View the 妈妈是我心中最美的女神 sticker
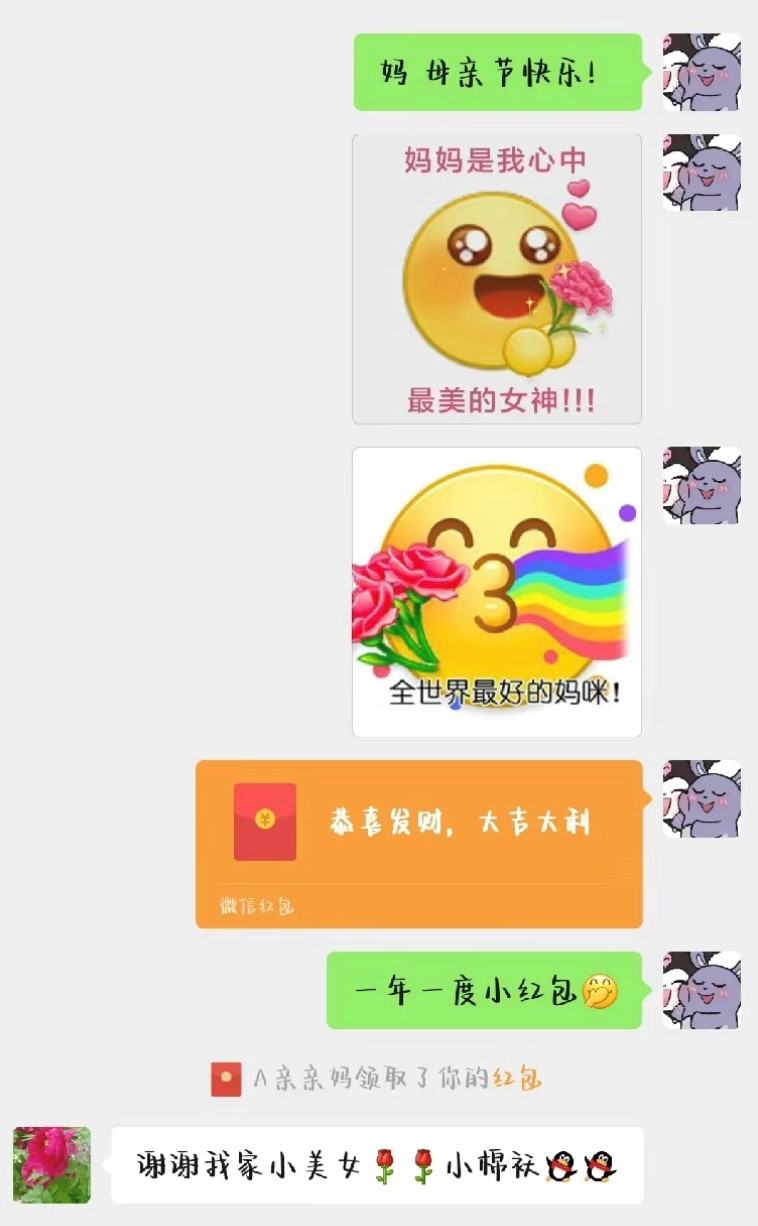Image resolution: width=758 pixels, height=1226 pixels. click(x=497, y=279)
